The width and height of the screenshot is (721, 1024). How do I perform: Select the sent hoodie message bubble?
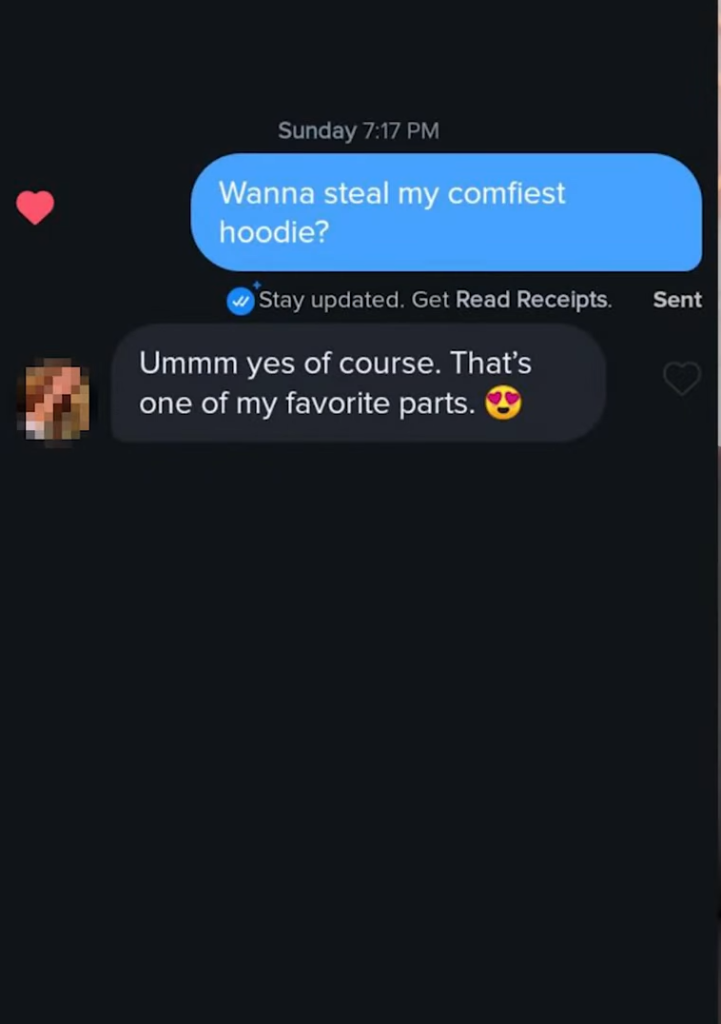(447, 212)
